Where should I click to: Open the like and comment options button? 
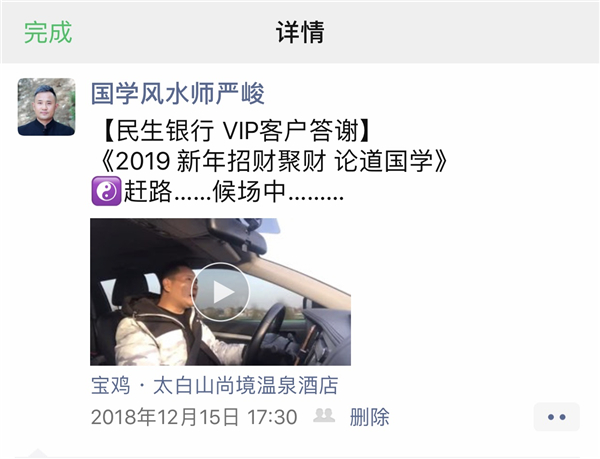pos(556,417)
